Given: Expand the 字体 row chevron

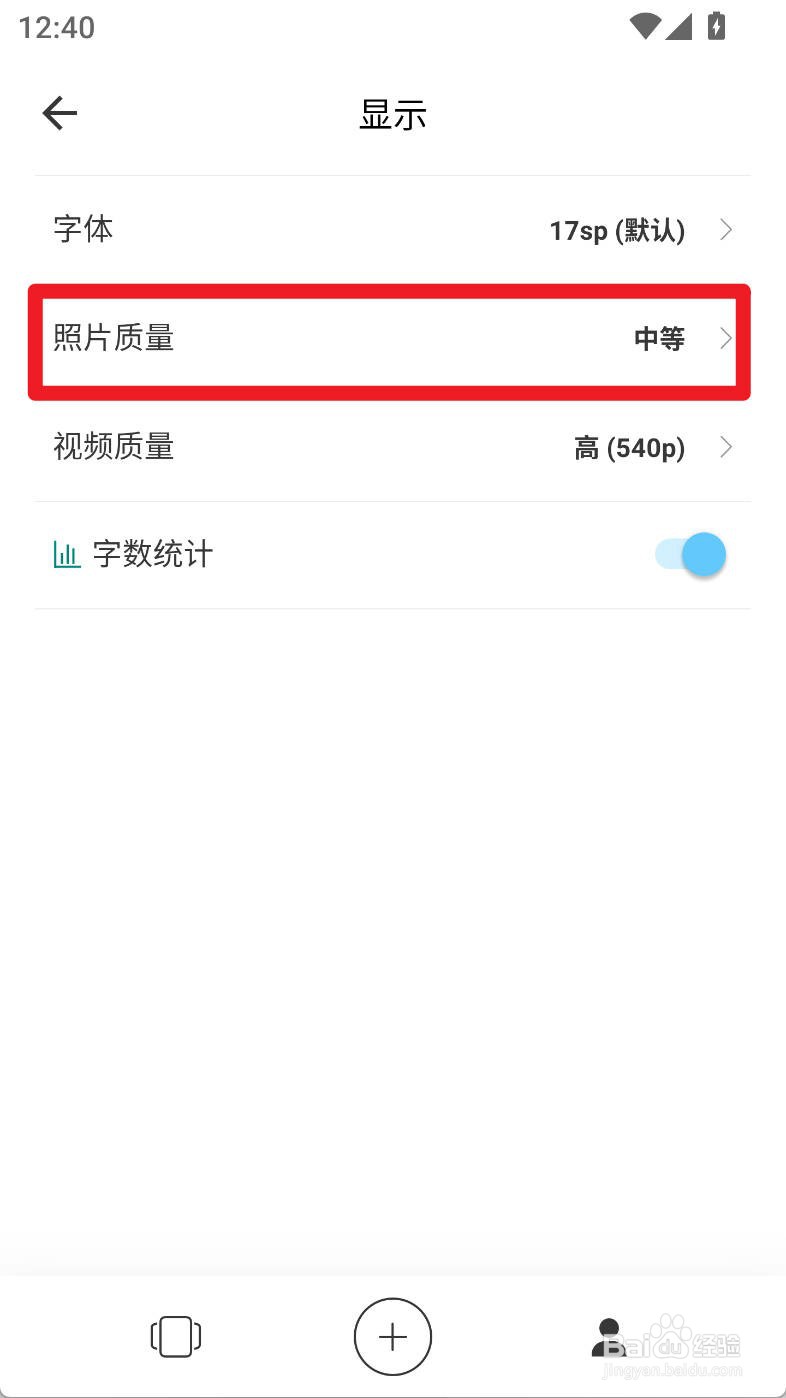Looking at the screenshot, I should (x=726, y=230).
